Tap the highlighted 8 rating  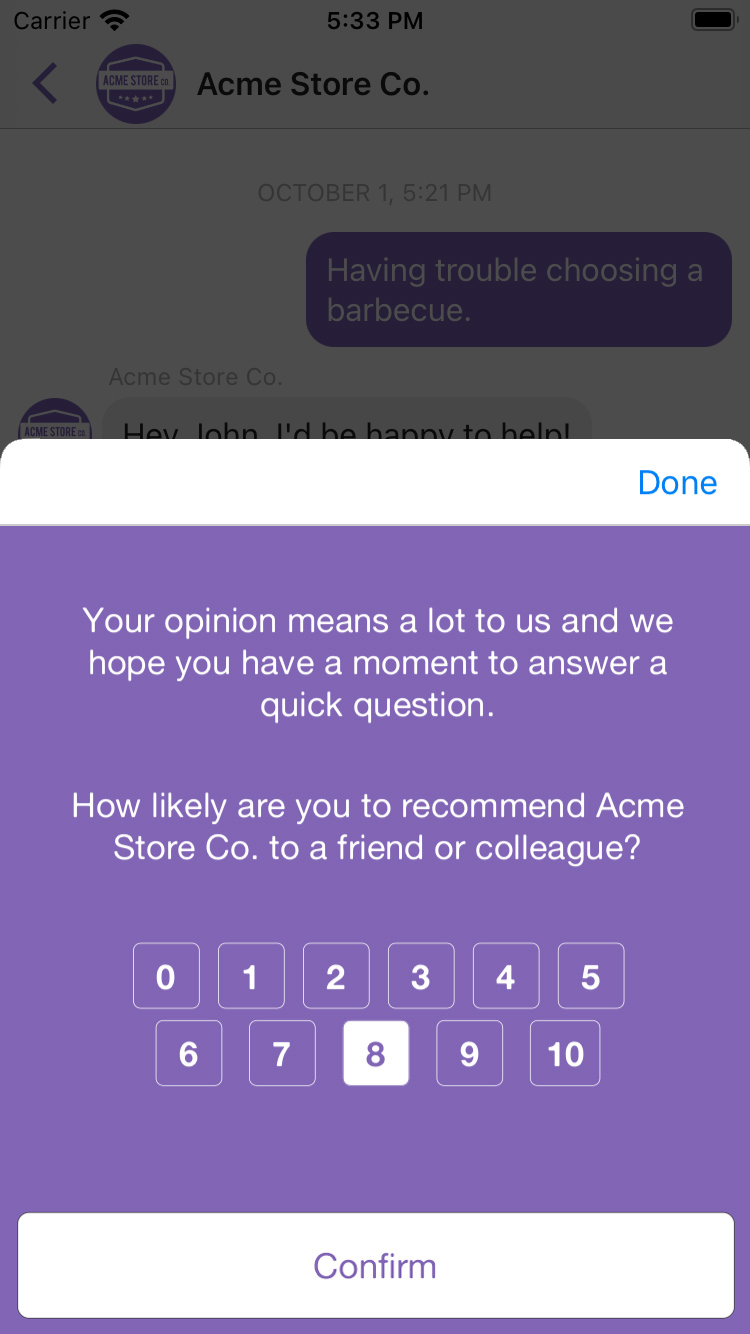tap(376, 1053)
